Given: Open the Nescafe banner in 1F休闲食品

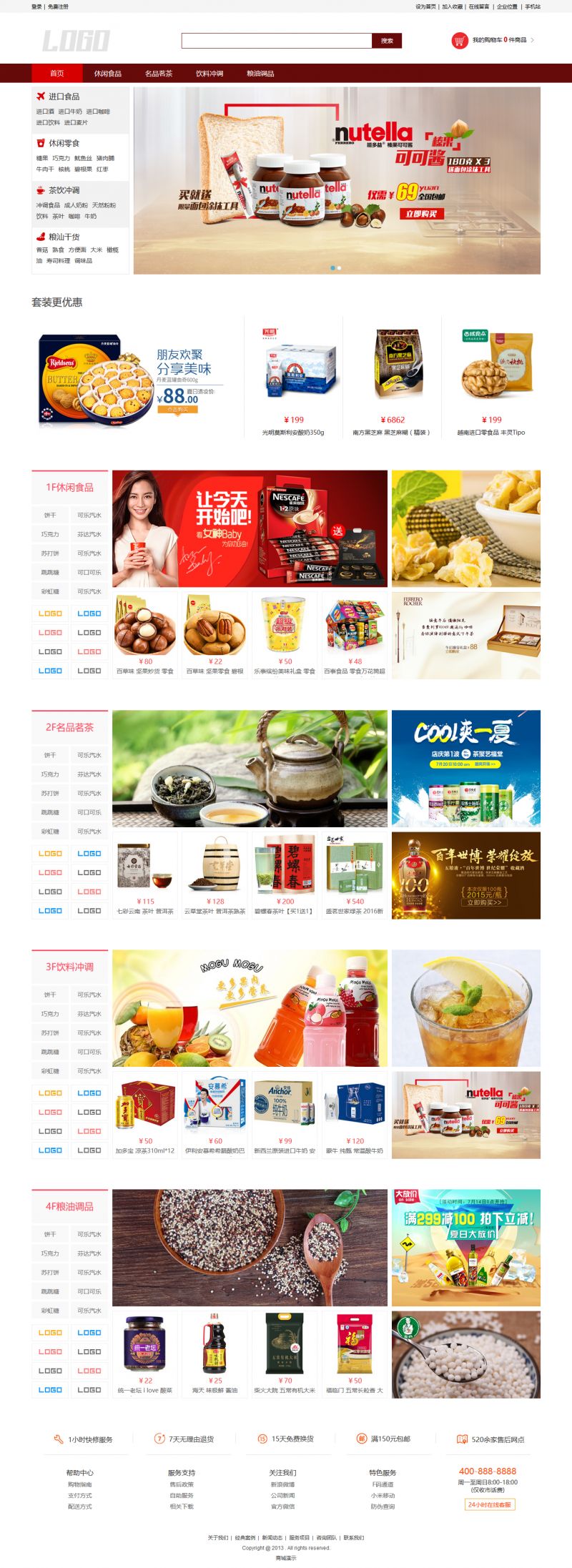Looking at the screenshot, I should (x=250, y=528).
